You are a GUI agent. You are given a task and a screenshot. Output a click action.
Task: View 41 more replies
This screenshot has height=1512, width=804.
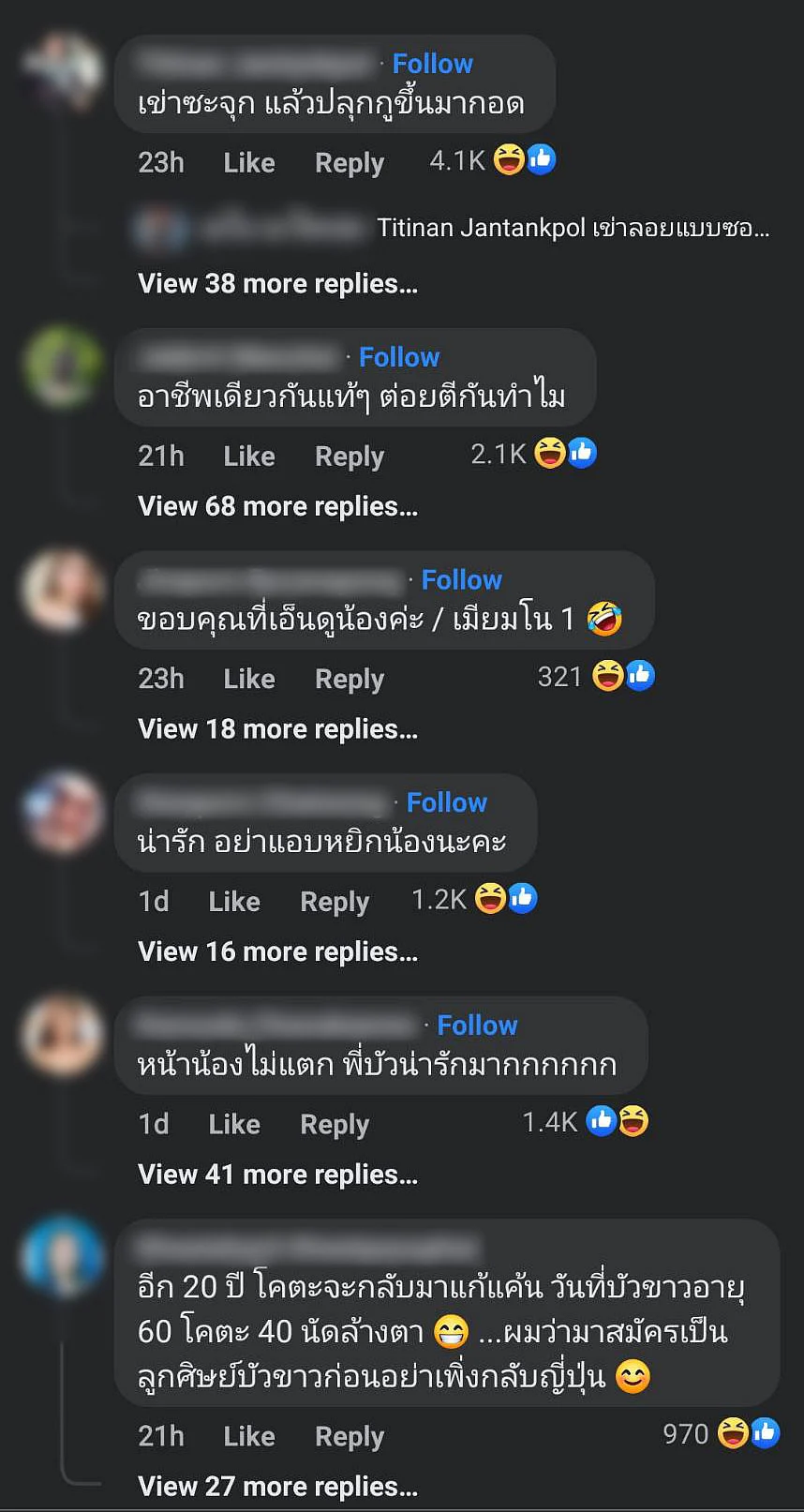pyautogui.click(x=277, y=1175)
